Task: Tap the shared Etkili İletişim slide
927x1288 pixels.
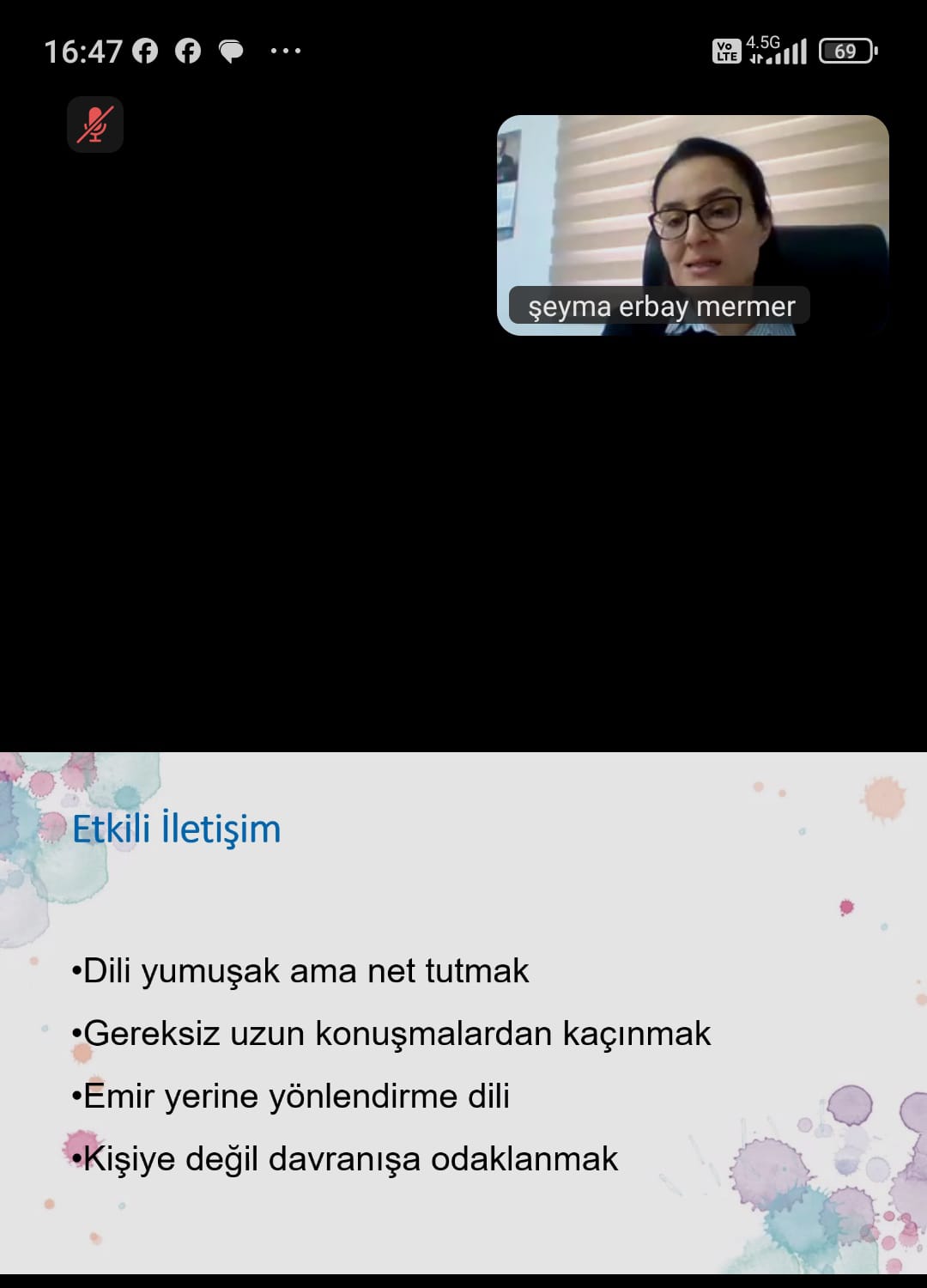Action: [463, 1013]
